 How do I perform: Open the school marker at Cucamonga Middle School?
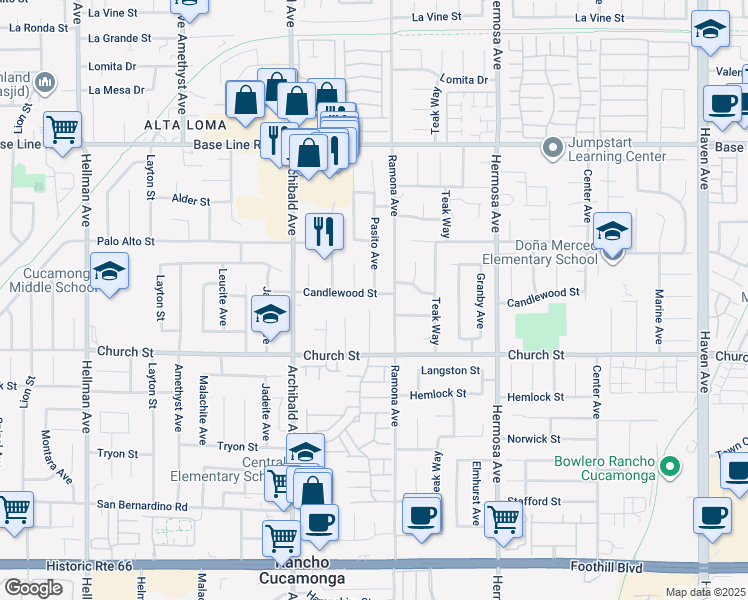[x=109, y=271]
